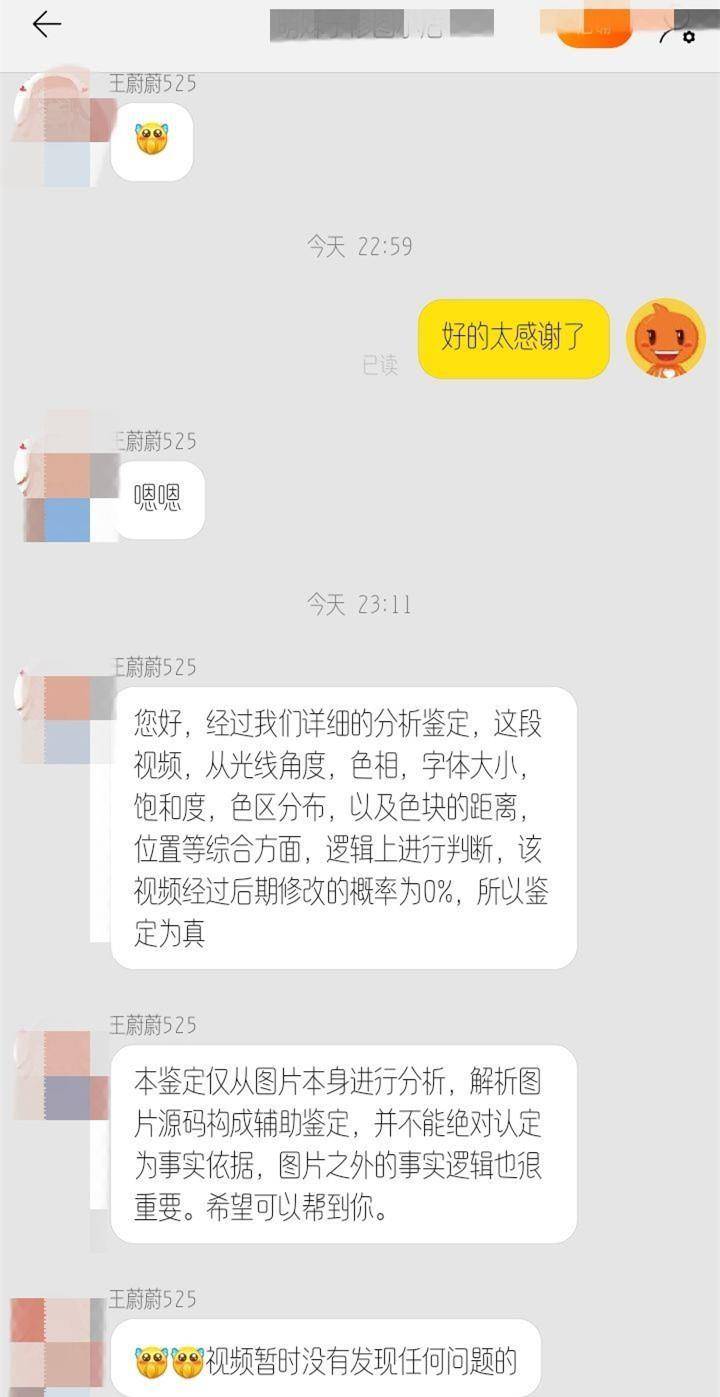The image size is (720, 1397).
Task: Open the user settings icon at top right
Action: (x=678, y=29)
